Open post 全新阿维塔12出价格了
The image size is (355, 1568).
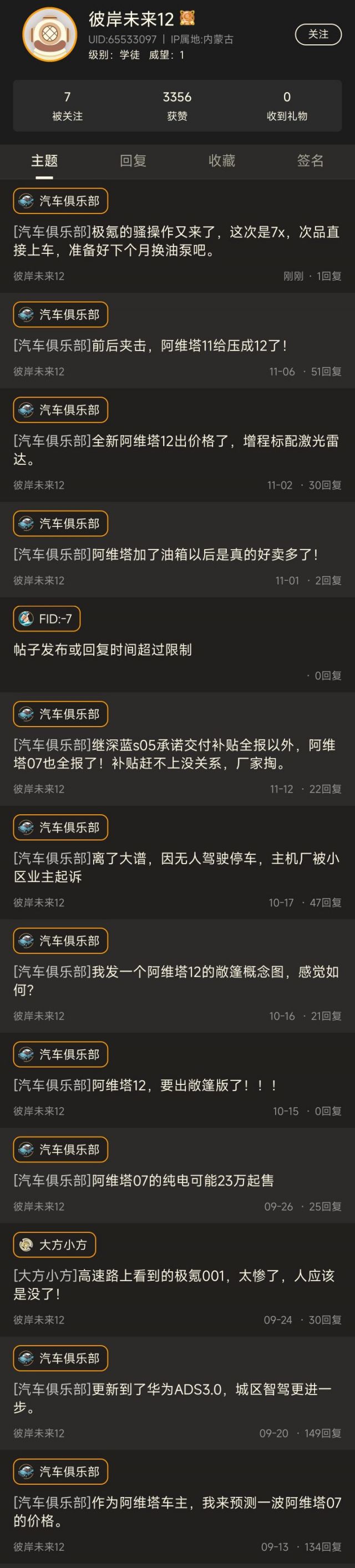[x=176, y=450]
